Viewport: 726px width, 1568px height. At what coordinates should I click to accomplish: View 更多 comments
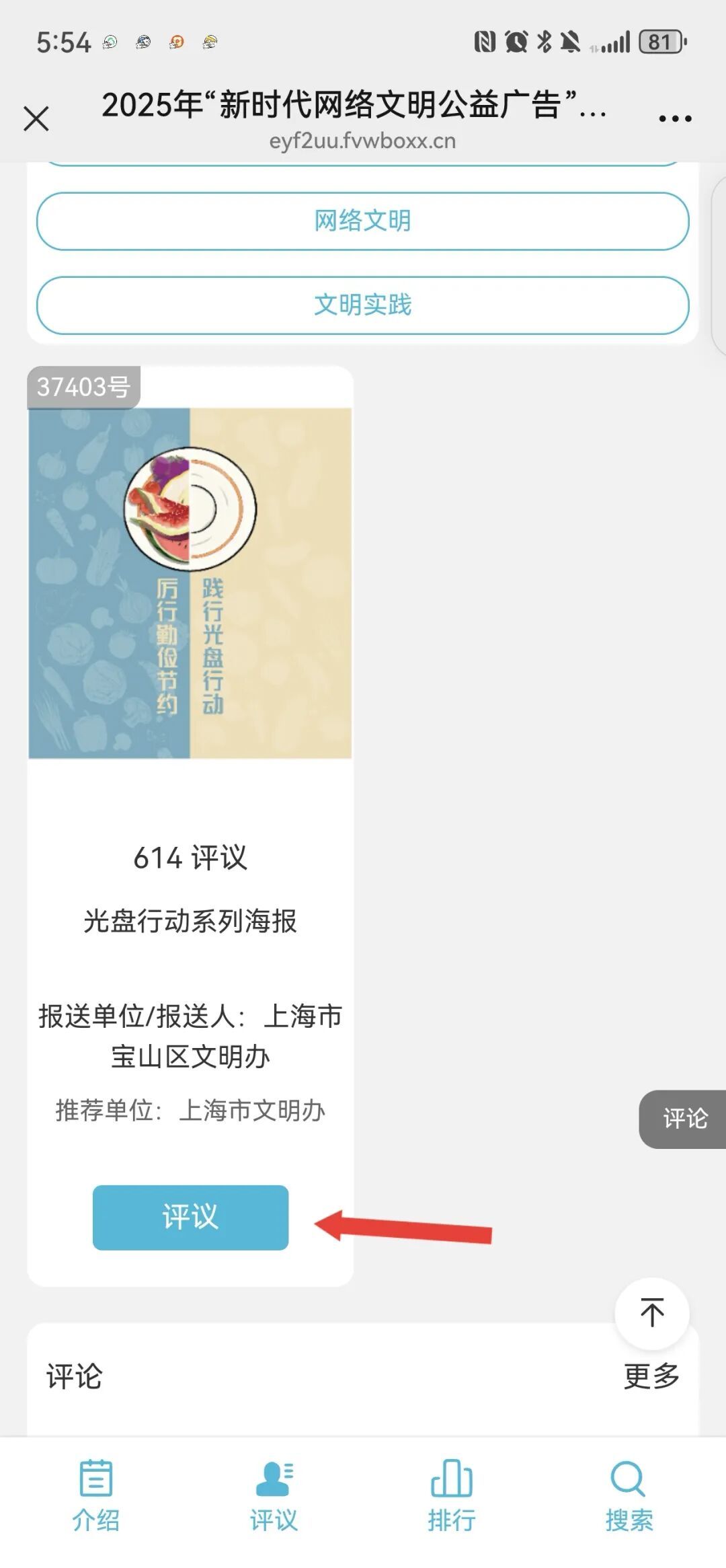tap(651, 1376)
